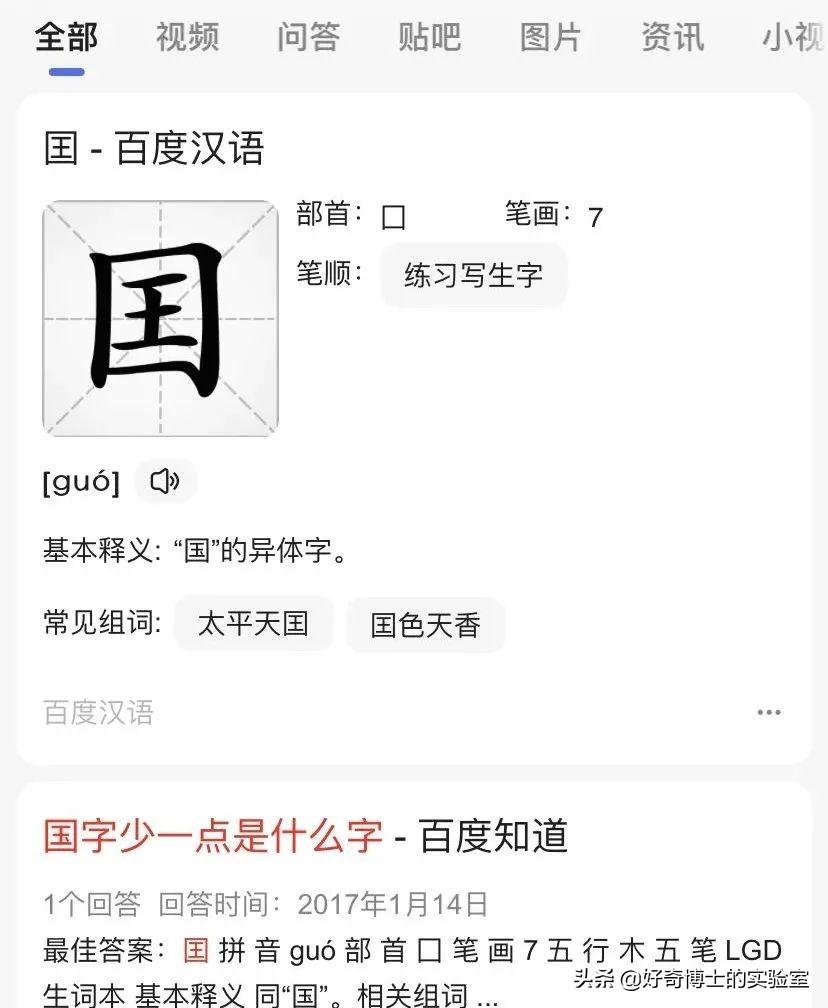The image size is (828, 1008).
Task: Play the guó pronunciation audio
Action: (x=165, y=482)
